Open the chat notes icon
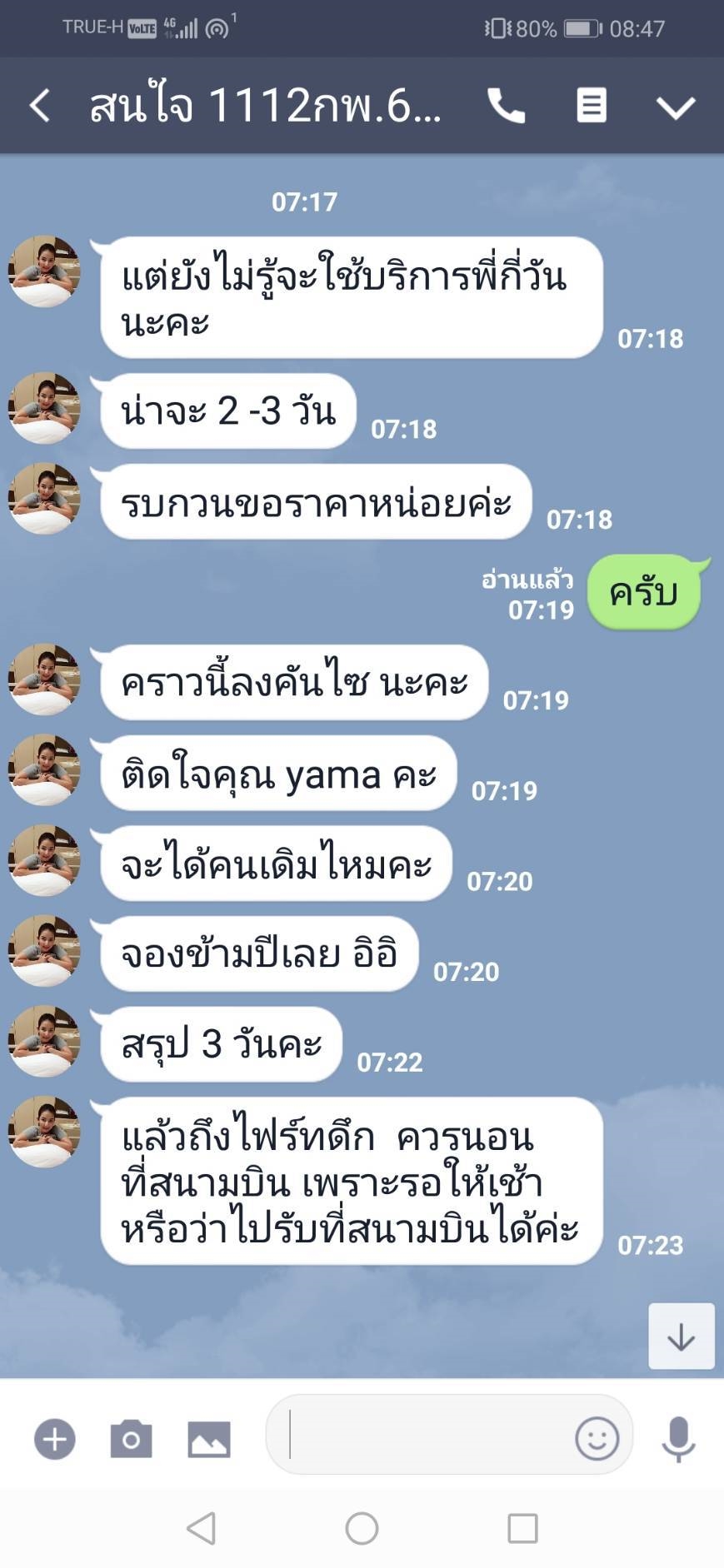Screen dimensions: 724x1568 (592, 107)
